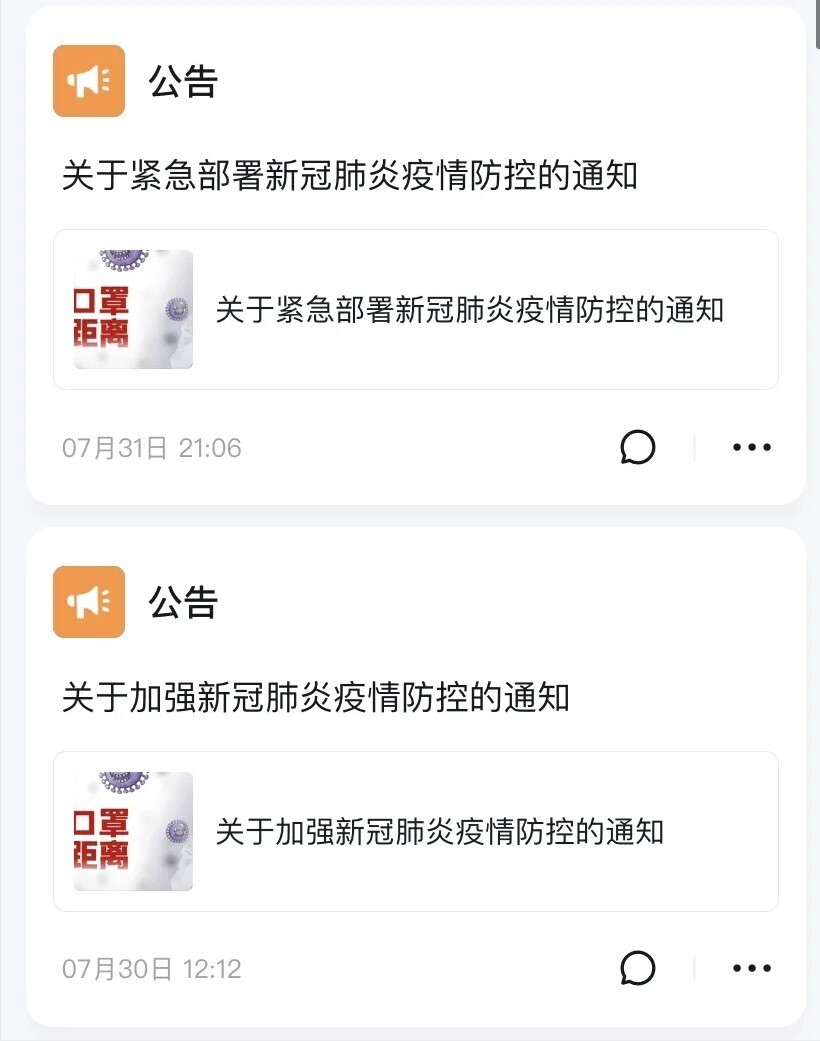This screenshot has width=820, height=1041.
Task: Click the three-dot more icon on the second card
Action: (x=752, y=968)
